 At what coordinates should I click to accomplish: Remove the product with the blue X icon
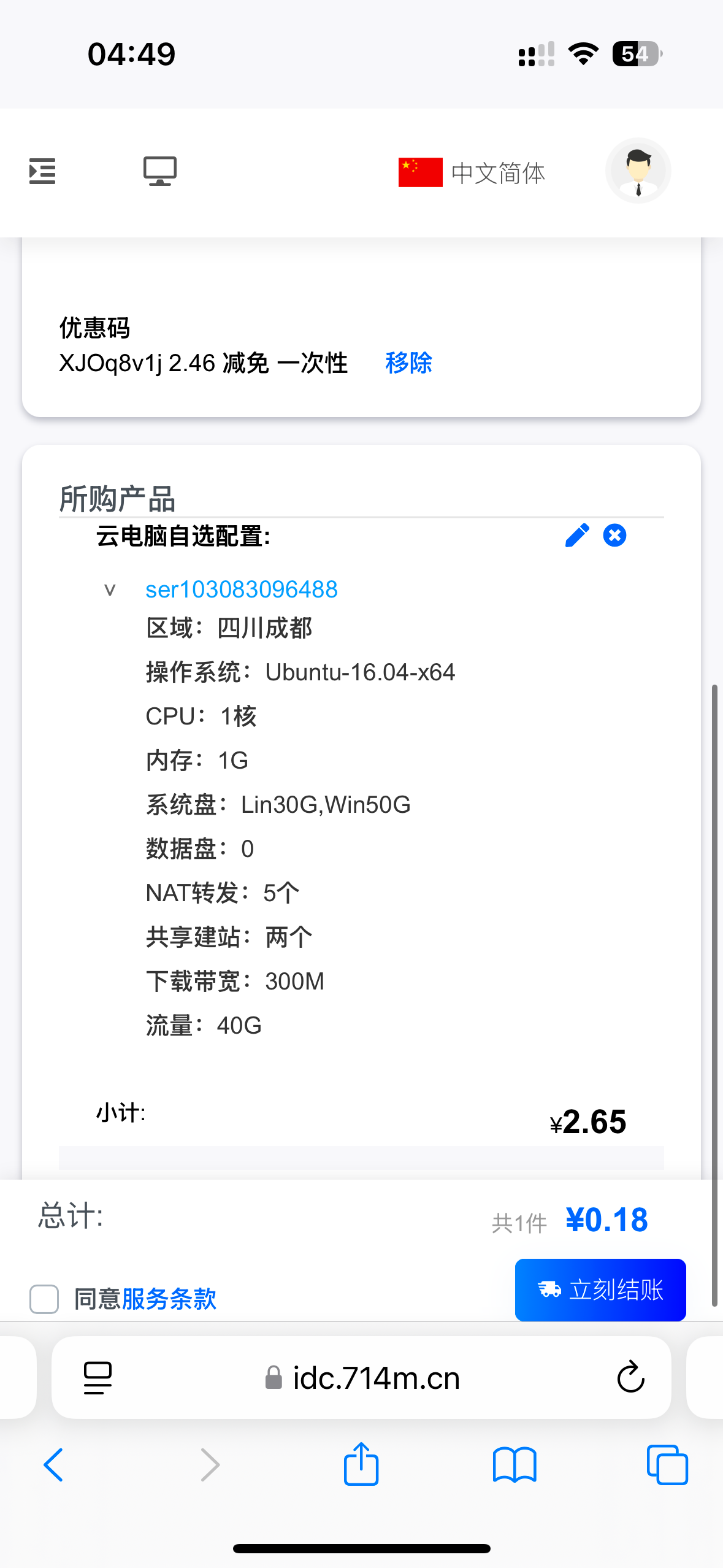pos(614,535)
